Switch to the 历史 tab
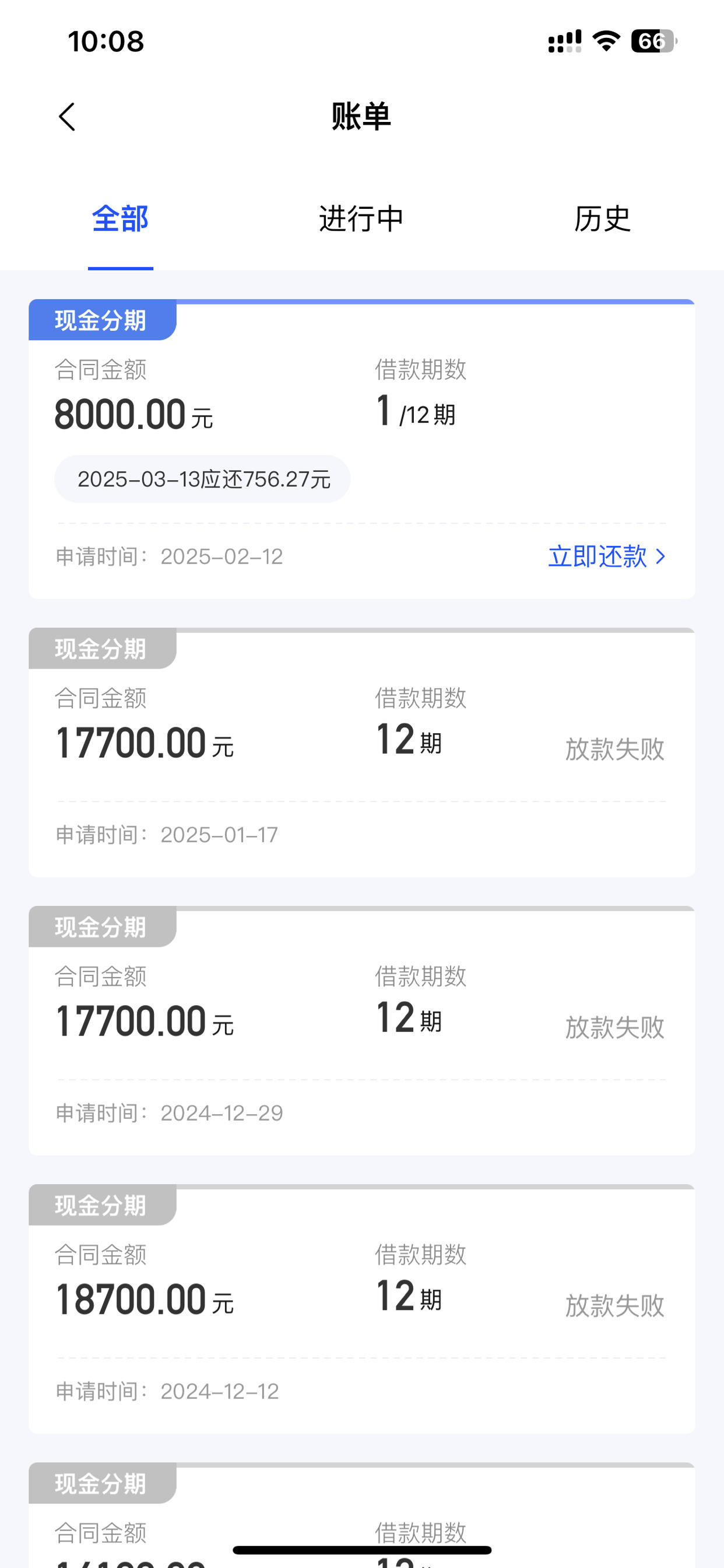 (602, 219)
